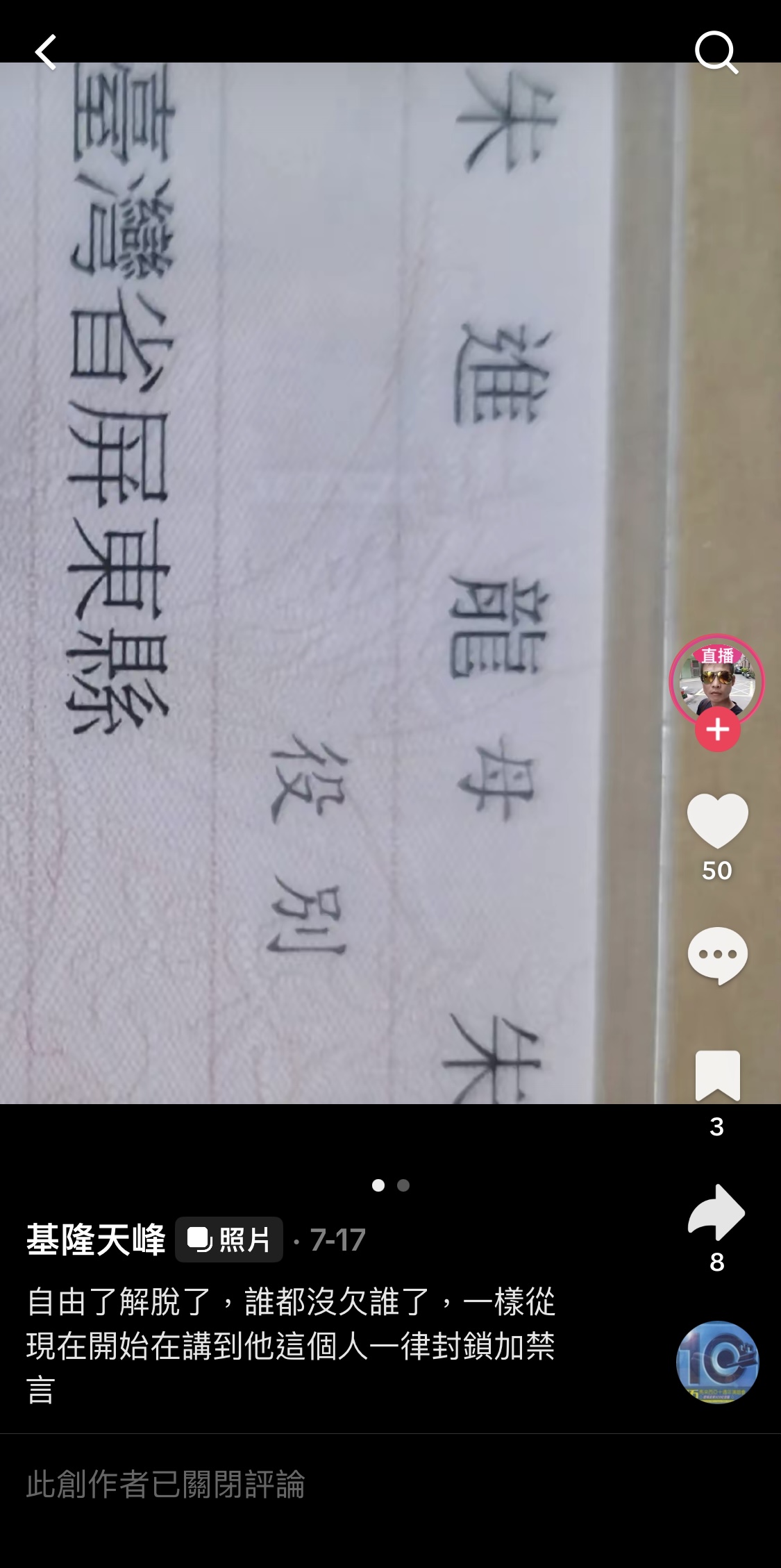Viewport: 781px width, 1568px height.
Task: Like this photo post
Action: click(x=717, y=821)
